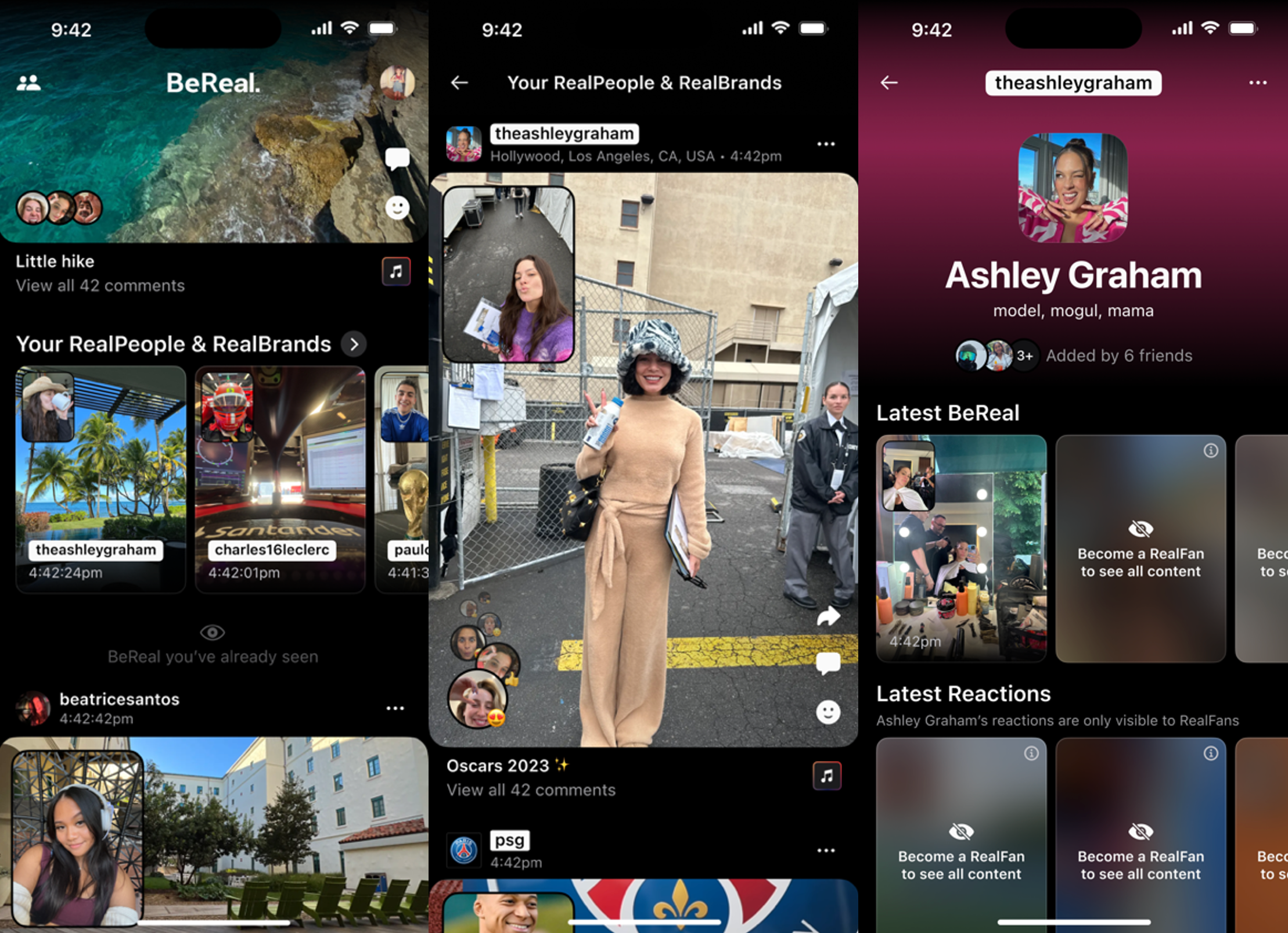Share the Oscars 2023 photo via arrow icon
The width and height of the screenshot is (1288, 933).
pyautogui.click(x=828, y=616)
